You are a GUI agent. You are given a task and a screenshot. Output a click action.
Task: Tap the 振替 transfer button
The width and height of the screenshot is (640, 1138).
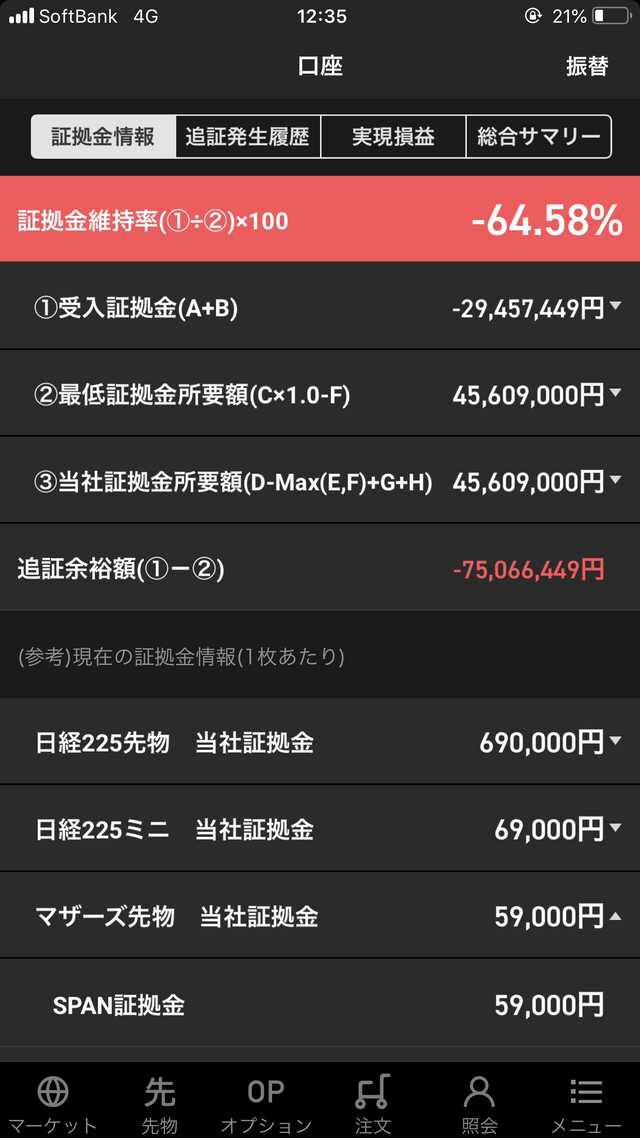click(586, 66)
